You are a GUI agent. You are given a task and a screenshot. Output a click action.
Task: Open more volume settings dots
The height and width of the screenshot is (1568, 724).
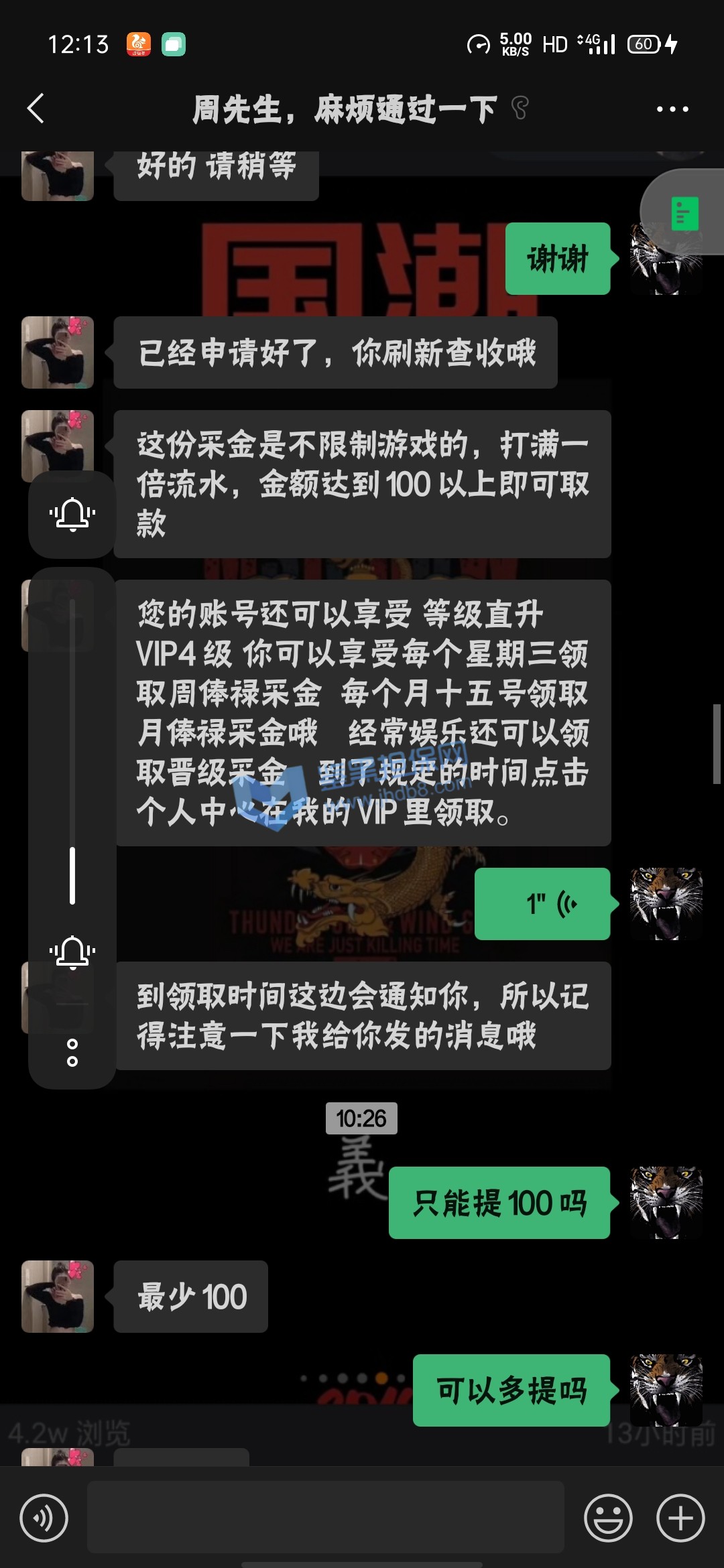(x=72, y=1053)
